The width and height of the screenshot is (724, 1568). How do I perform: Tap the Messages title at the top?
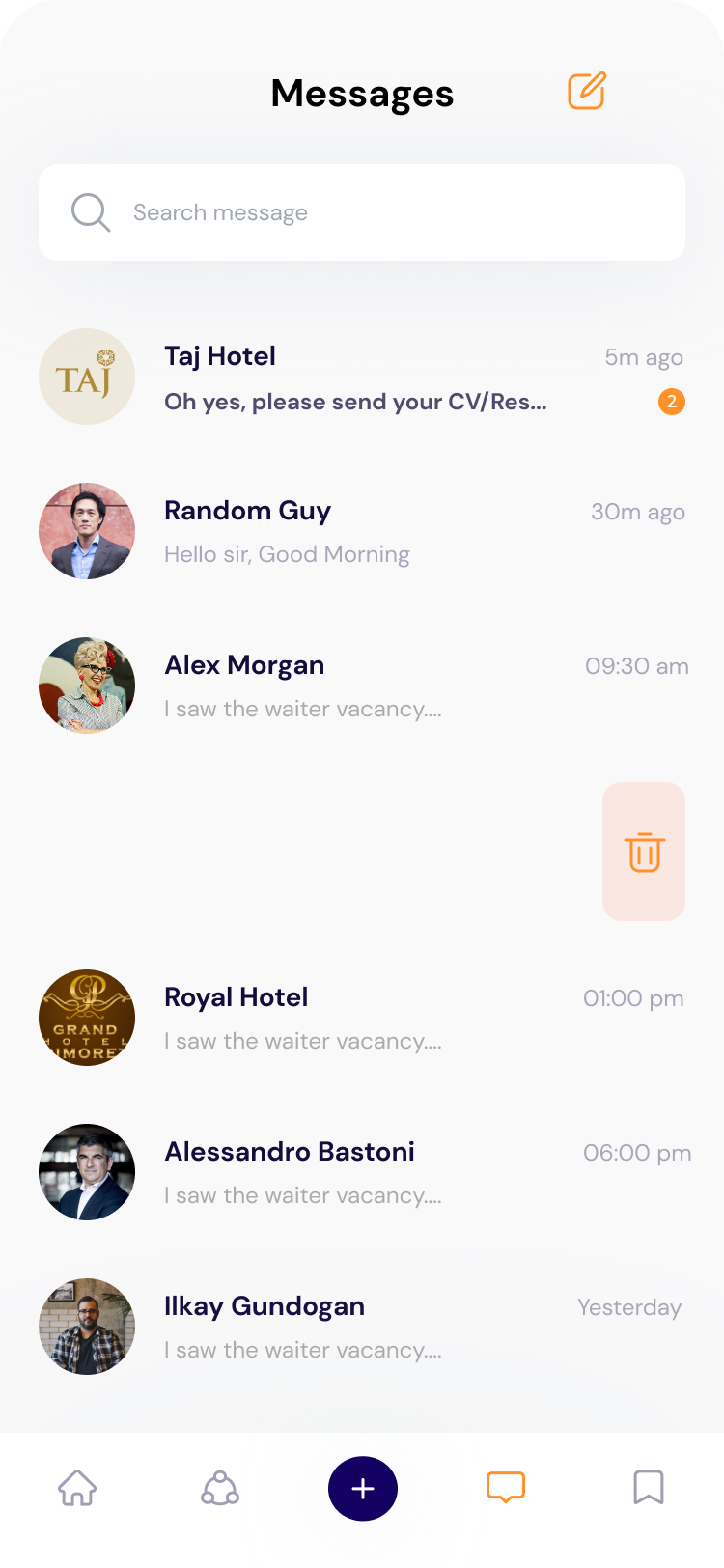tap(362, 93)
